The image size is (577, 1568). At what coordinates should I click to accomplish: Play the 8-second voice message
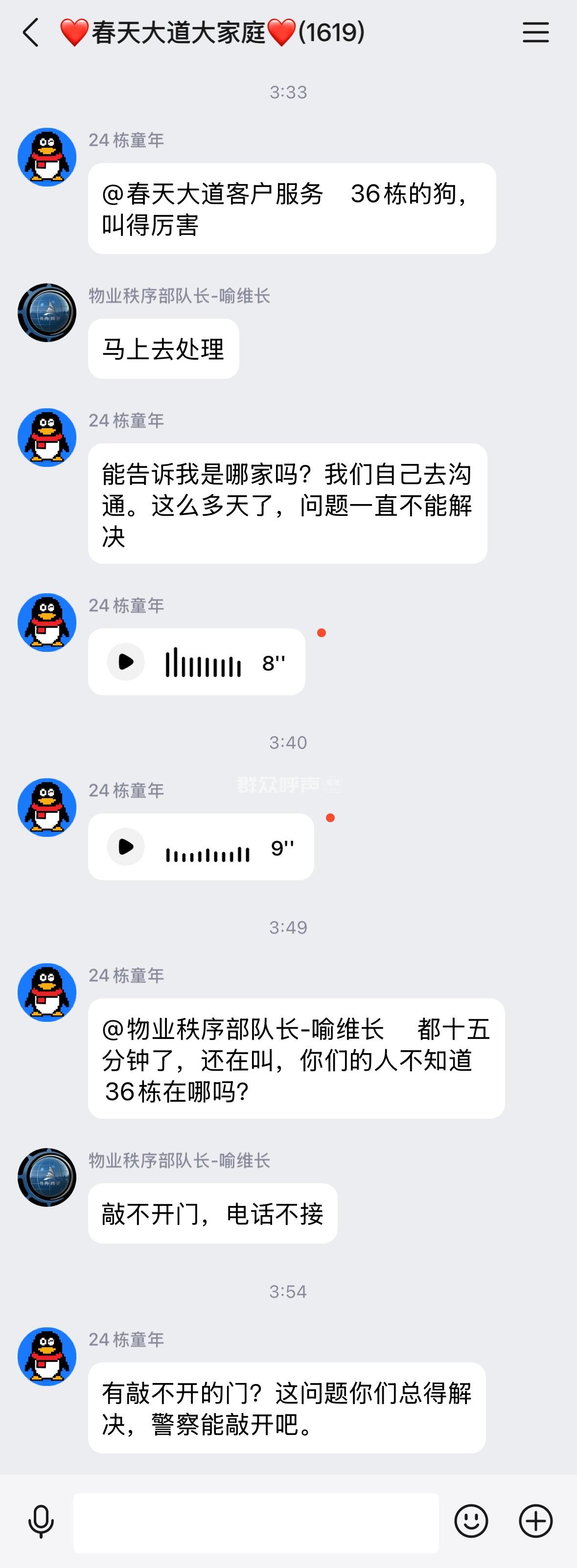click(x=126, y=662)
